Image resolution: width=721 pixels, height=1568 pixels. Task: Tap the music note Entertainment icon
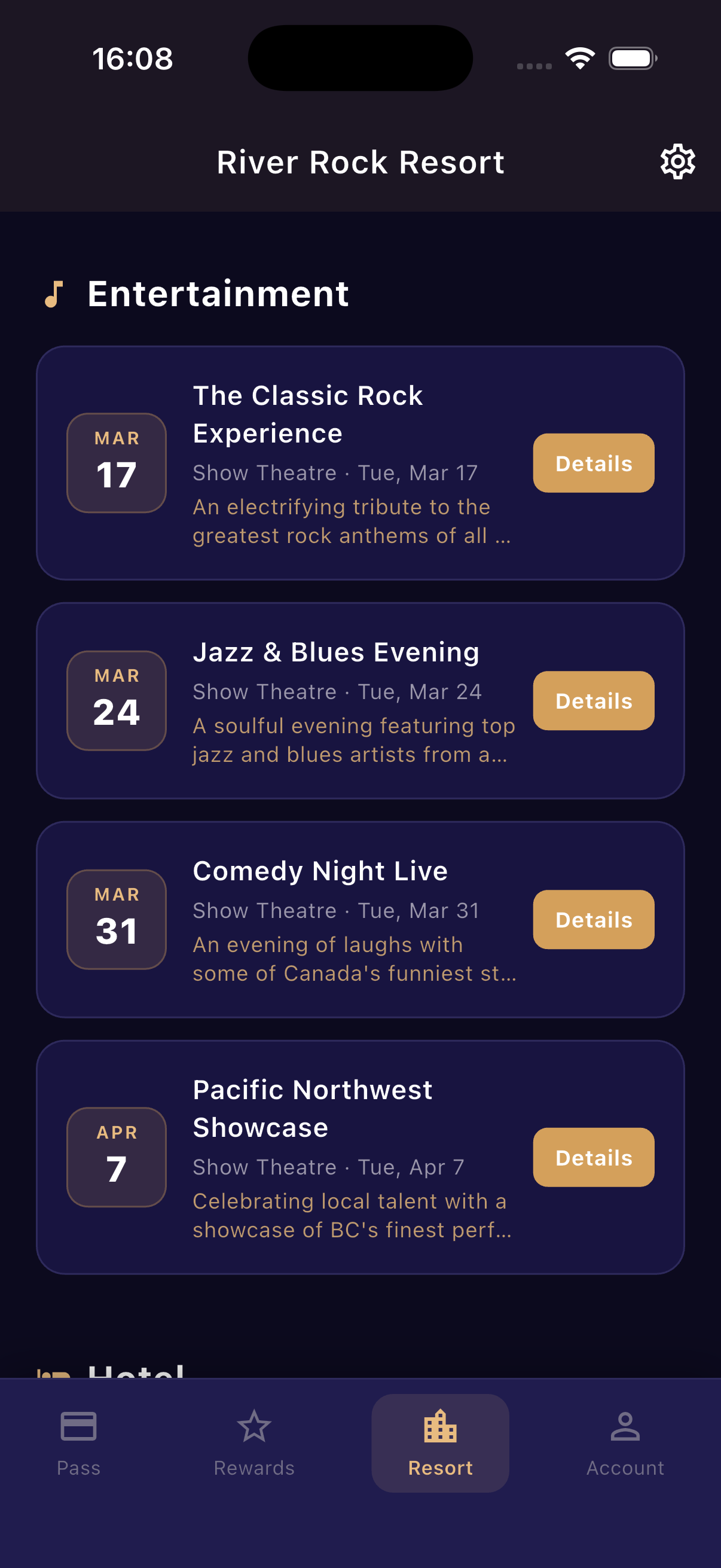54,293
